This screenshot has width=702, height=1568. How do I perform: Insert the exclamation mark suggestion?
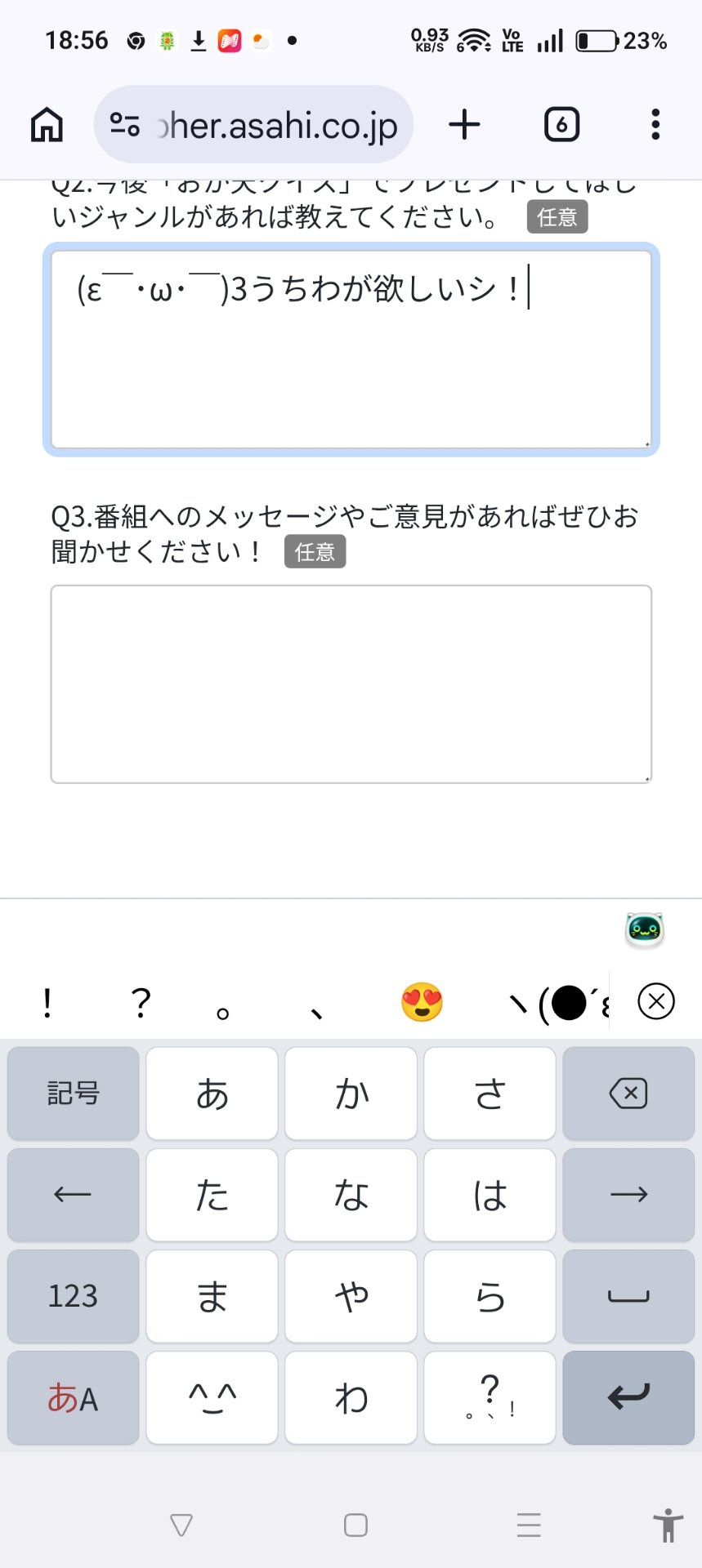pyautogui.click(x=47, y=1002)
